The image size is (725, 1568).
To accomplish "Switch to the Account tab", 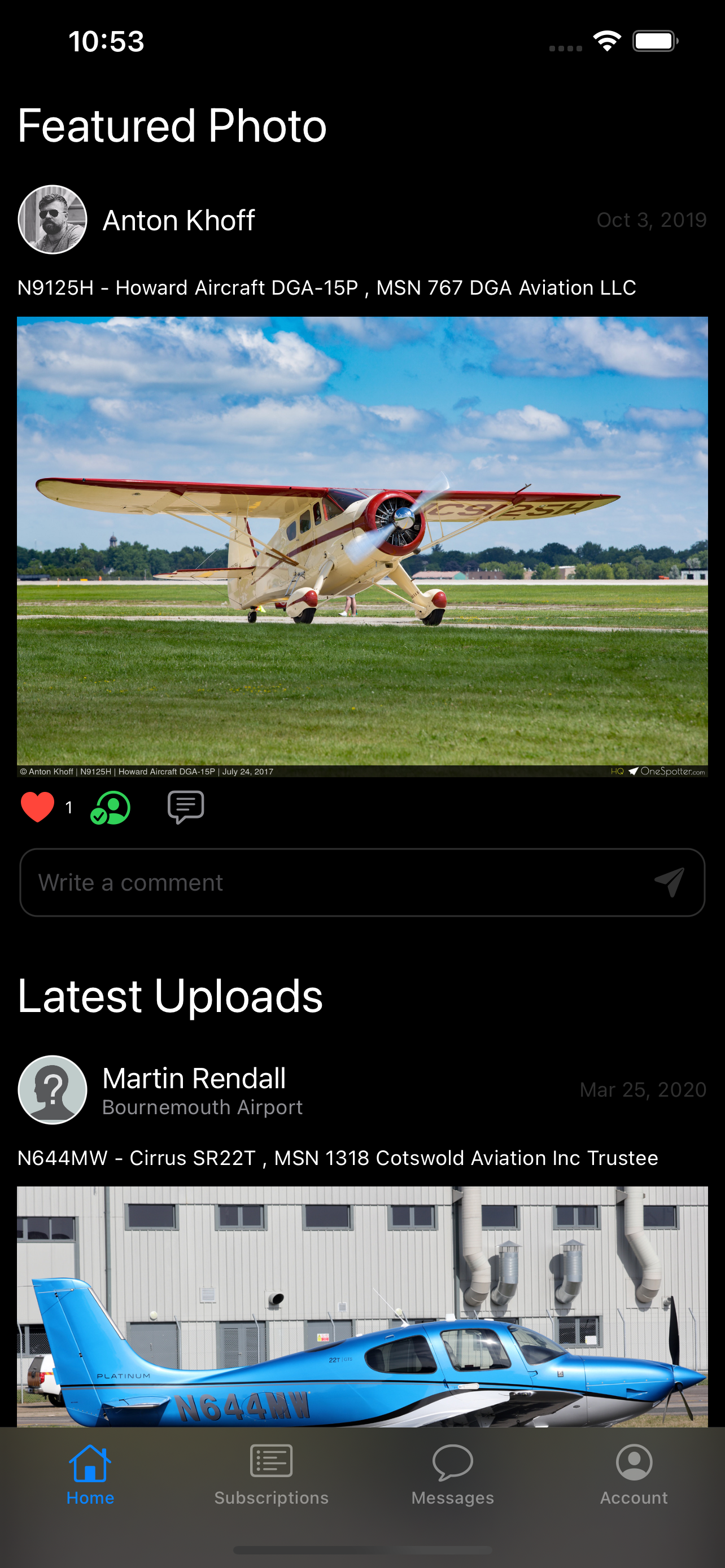I will coord(634,1474).
